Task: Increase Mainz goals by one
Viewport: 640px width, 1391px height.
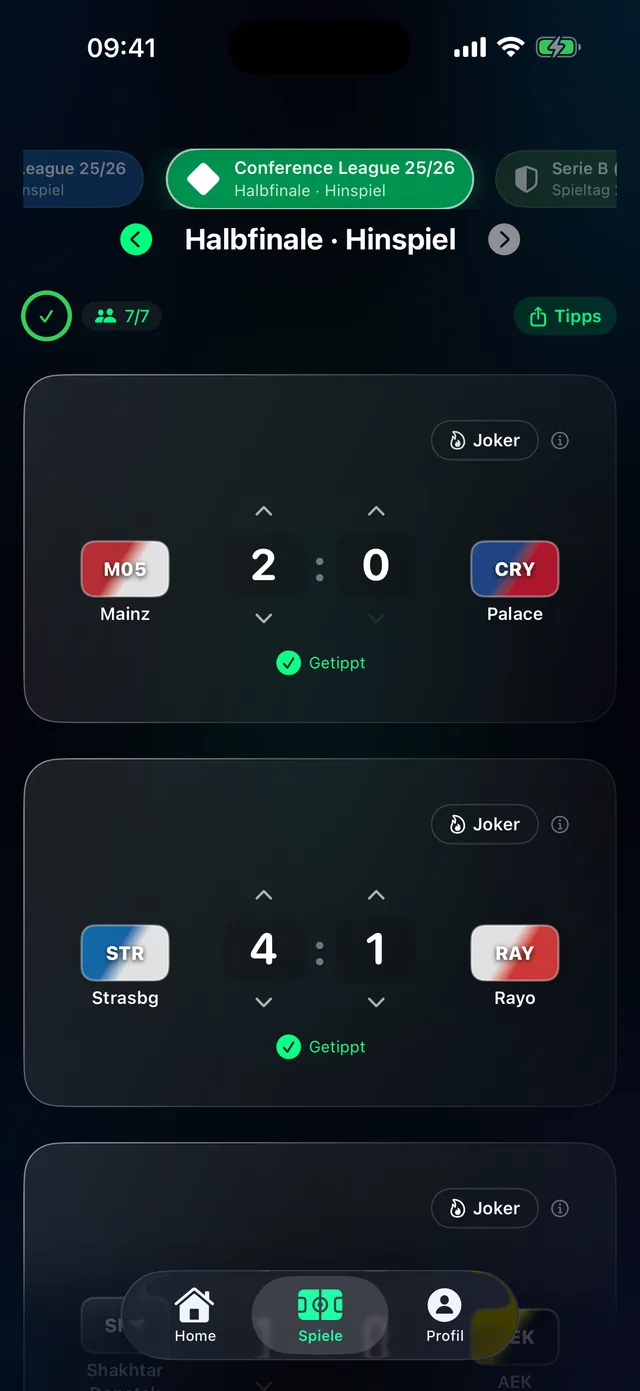Action: [x=264, y=511]
